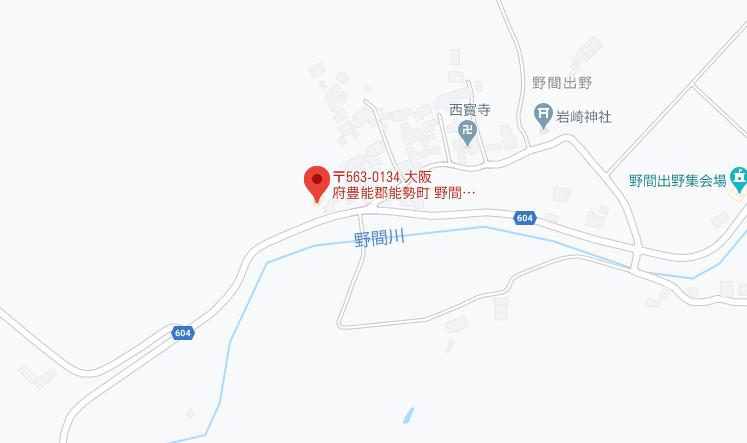The height and width of the screenshot is (443, 747).
Task: Open the 野間出野集会場 place marker
Action: pyautogui.click(x=738, y=181)
